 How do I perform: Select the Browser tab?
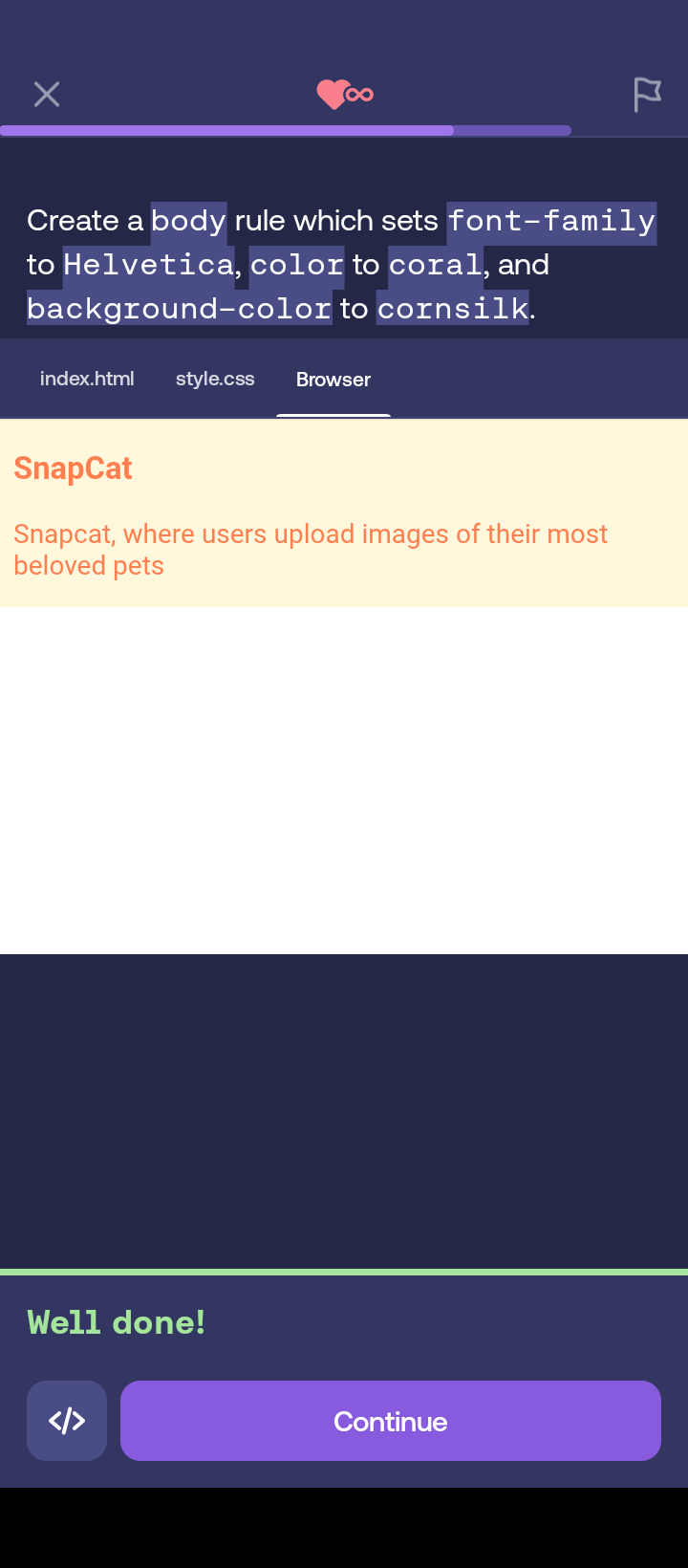pyautogui.click(x=333, y=380)
